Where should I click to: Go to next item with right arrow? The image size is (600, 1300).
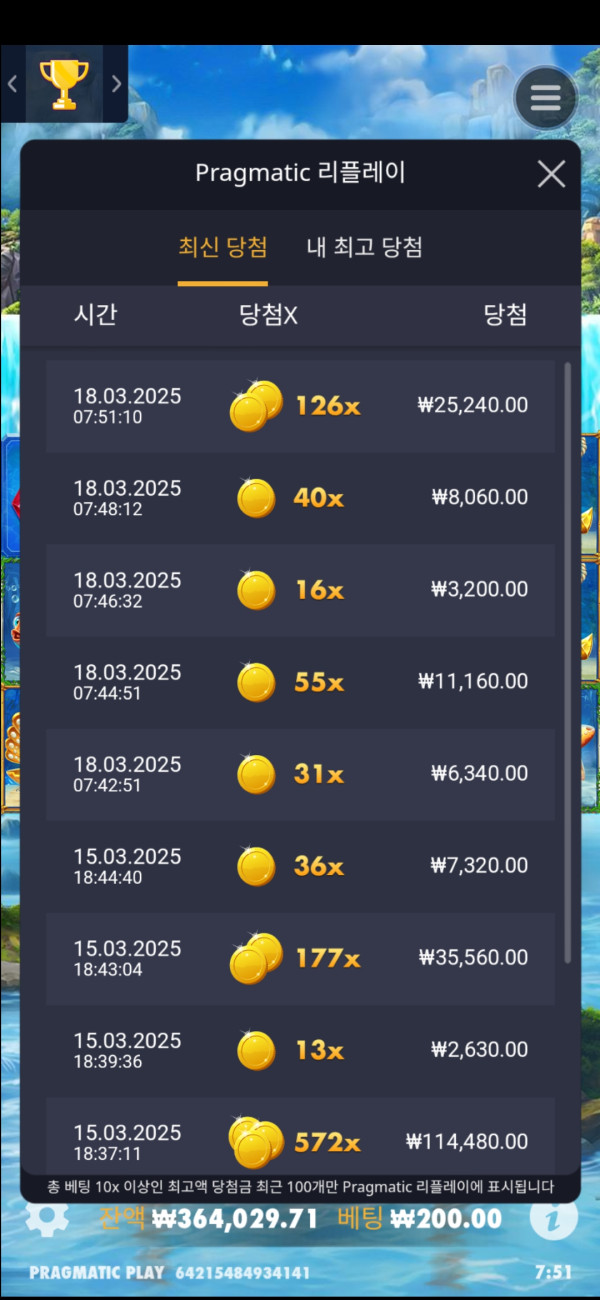tap(116, 84)
